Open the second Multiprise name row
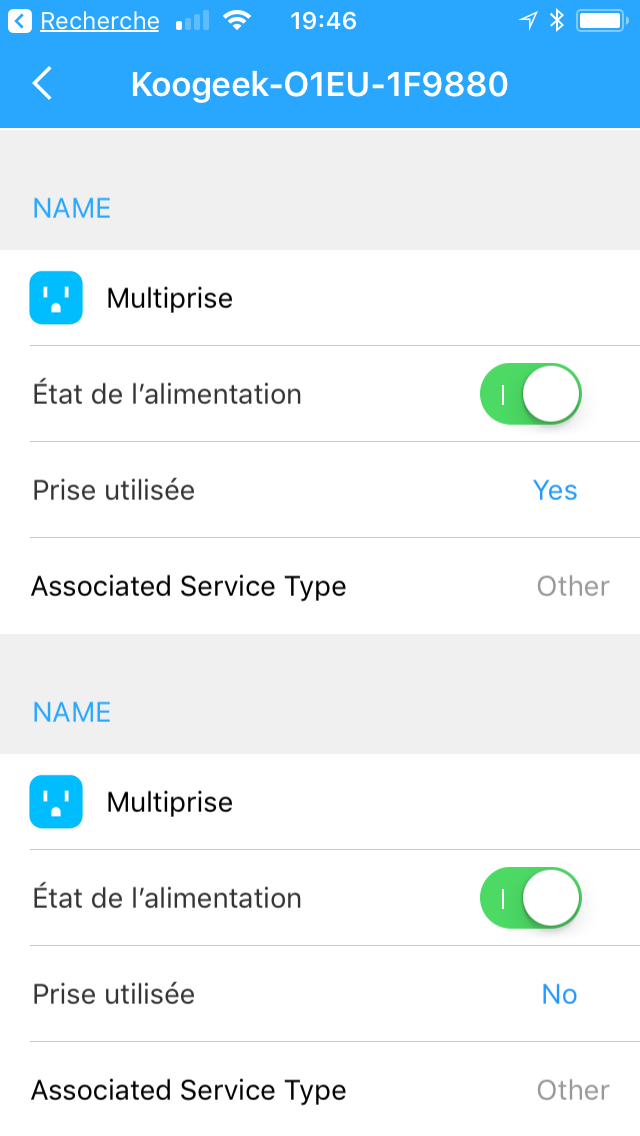 (320, 802)
